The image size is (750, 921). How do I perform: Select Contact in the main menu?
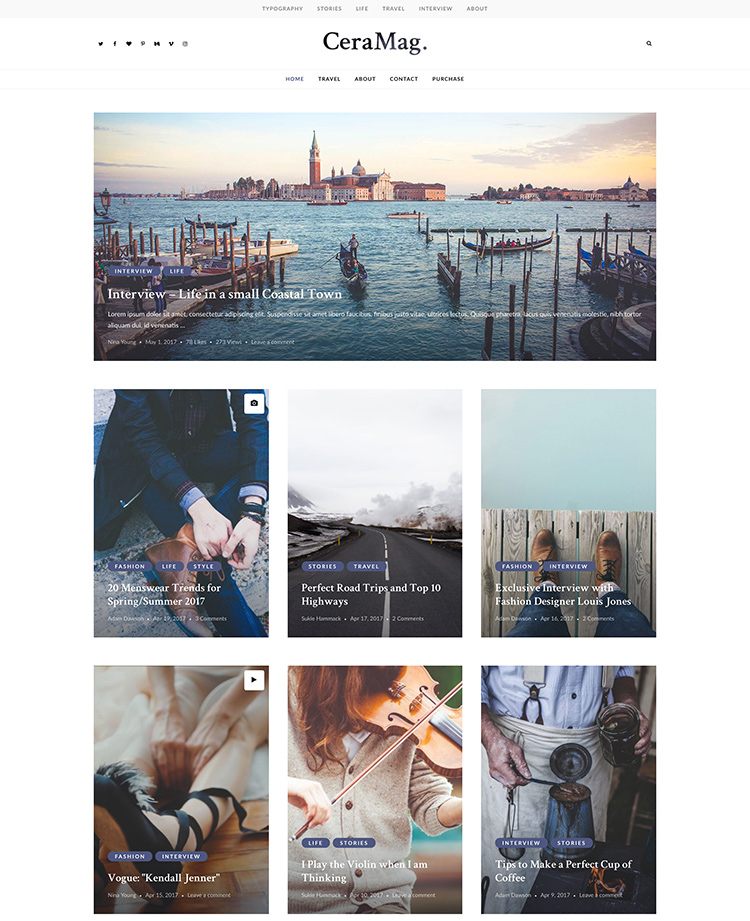(x=404, y=79)
